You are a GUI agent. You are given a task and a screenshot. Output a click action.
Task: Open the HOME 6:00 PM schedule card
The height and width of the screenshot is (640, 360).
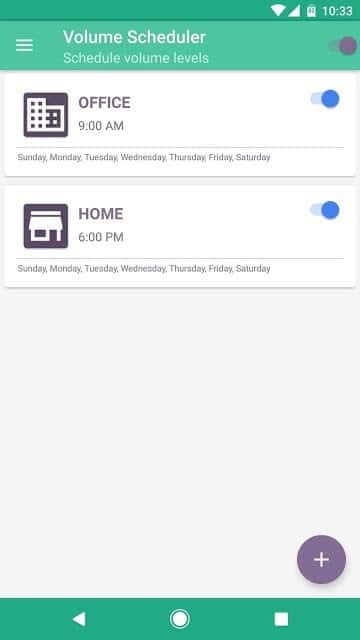point(180,237)
